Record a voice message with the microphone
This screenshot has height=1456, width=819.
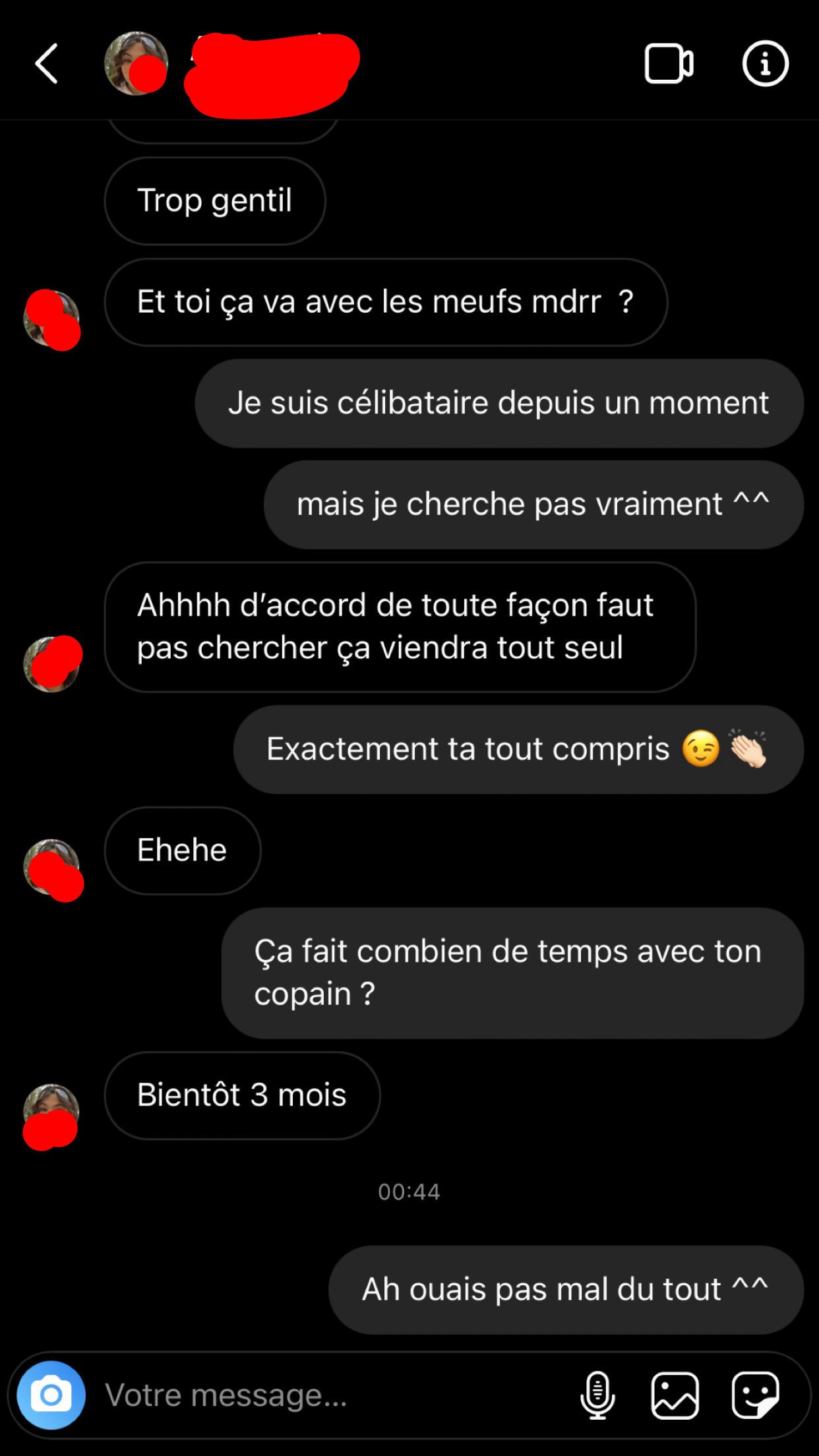click(x=597, y=1395)
